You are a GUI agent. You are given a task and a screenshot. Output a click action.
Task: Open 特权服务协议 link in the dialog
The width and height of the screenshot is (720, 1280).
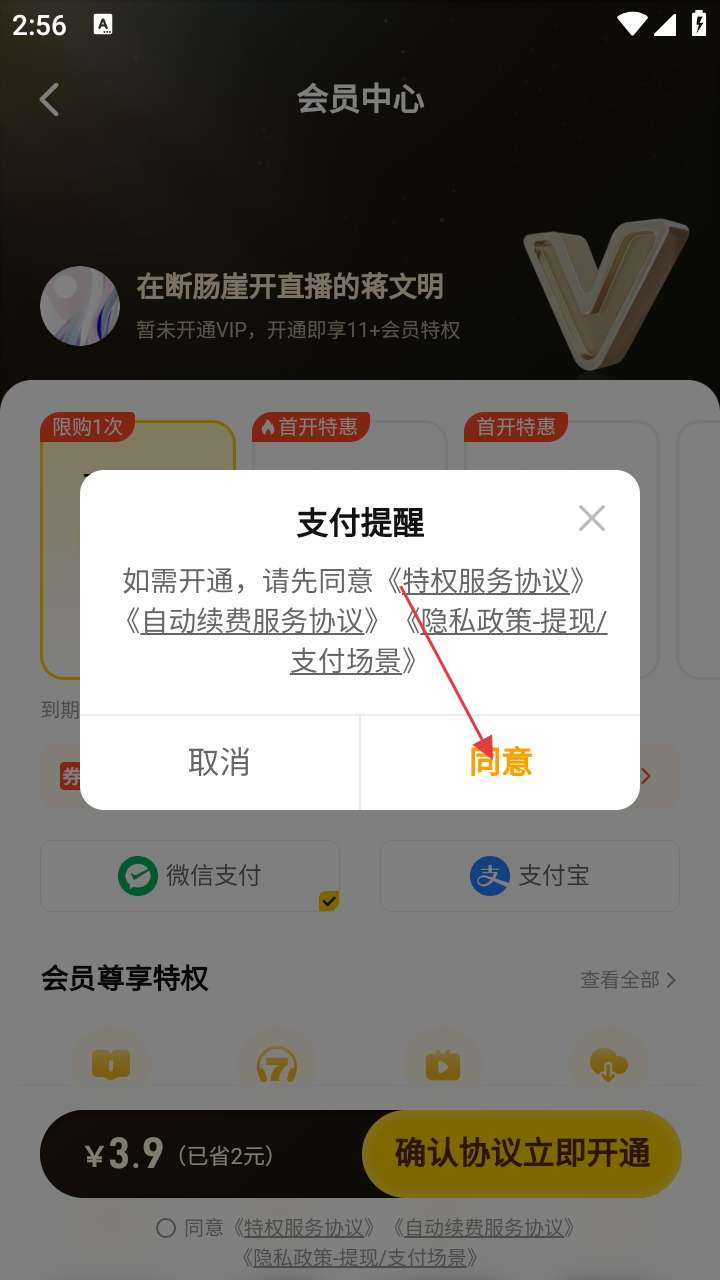pyautogui.click(x=486, y=581)
